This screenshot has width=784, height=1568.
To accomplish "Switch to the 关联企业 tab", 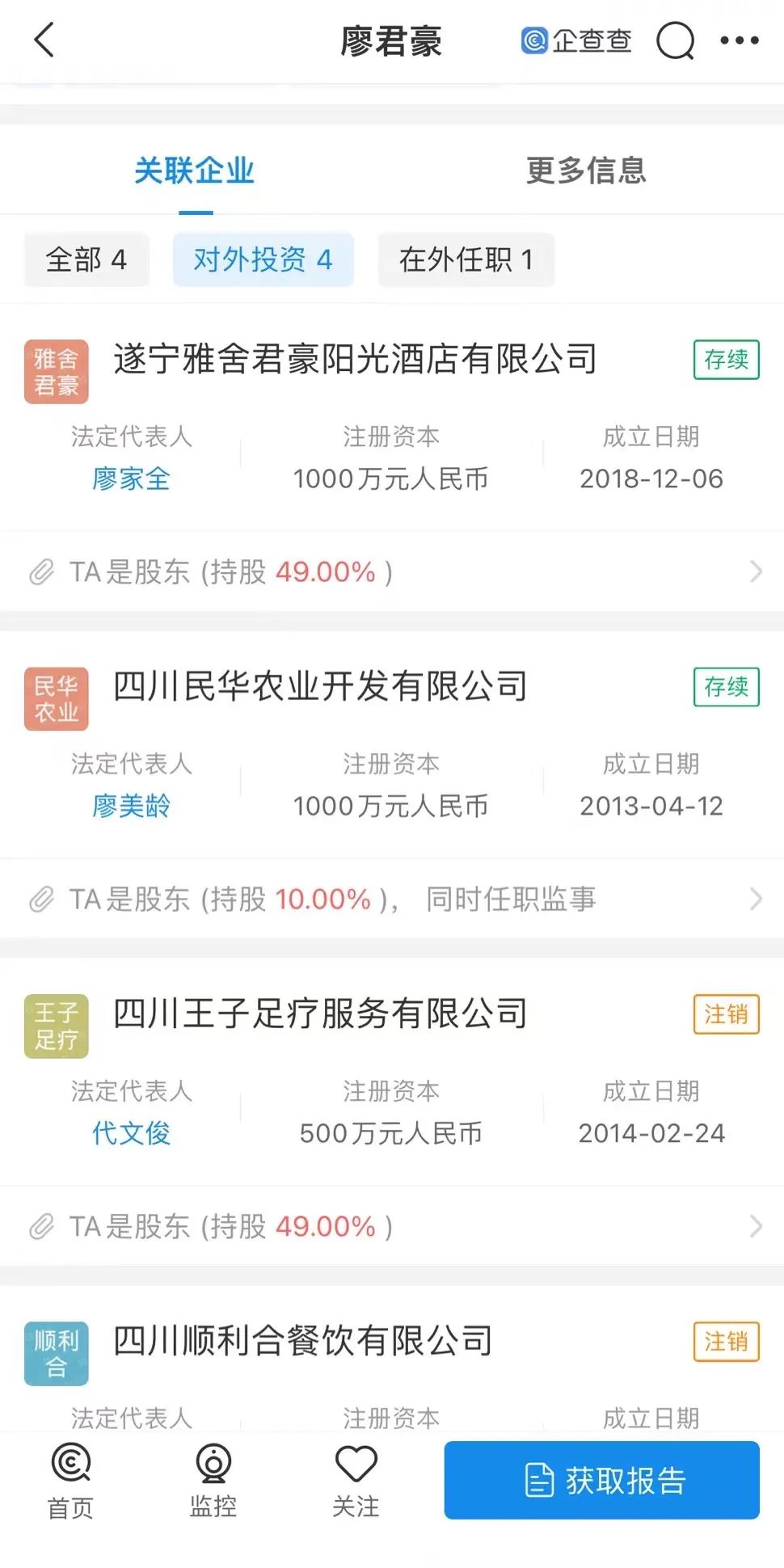I will pyautogui.click(x=194, y=171).
